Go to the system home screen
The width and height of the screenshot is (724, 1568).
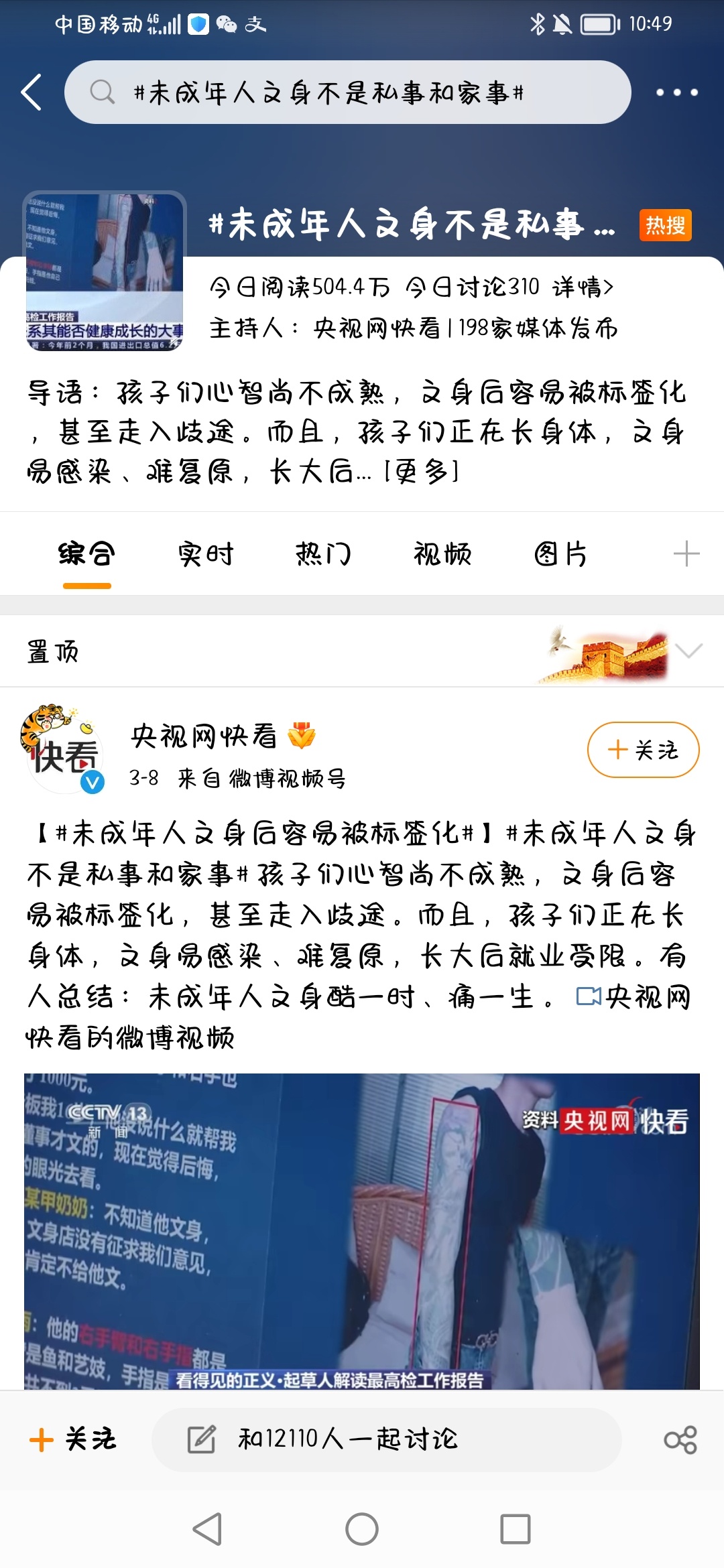pos(362,1529)
